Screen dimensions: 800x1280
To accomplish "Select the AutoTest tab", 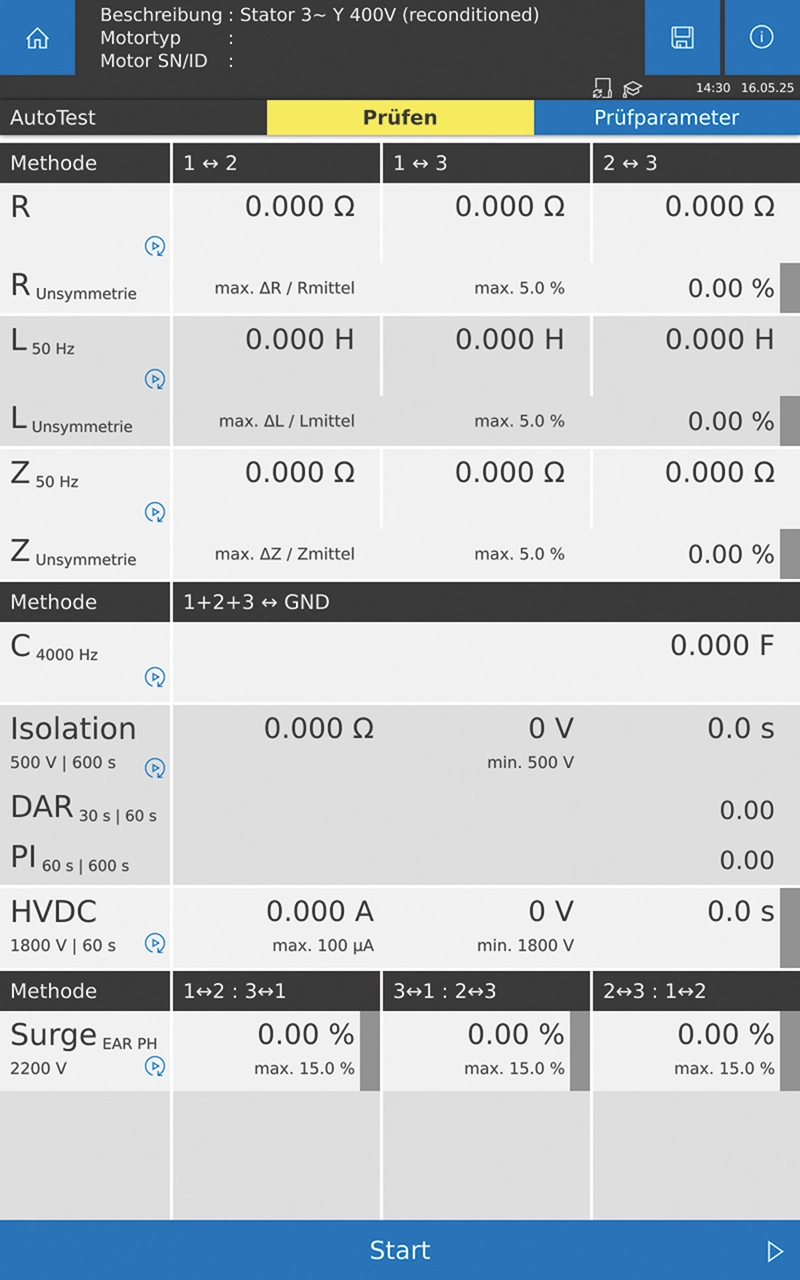I will [133, 117].
